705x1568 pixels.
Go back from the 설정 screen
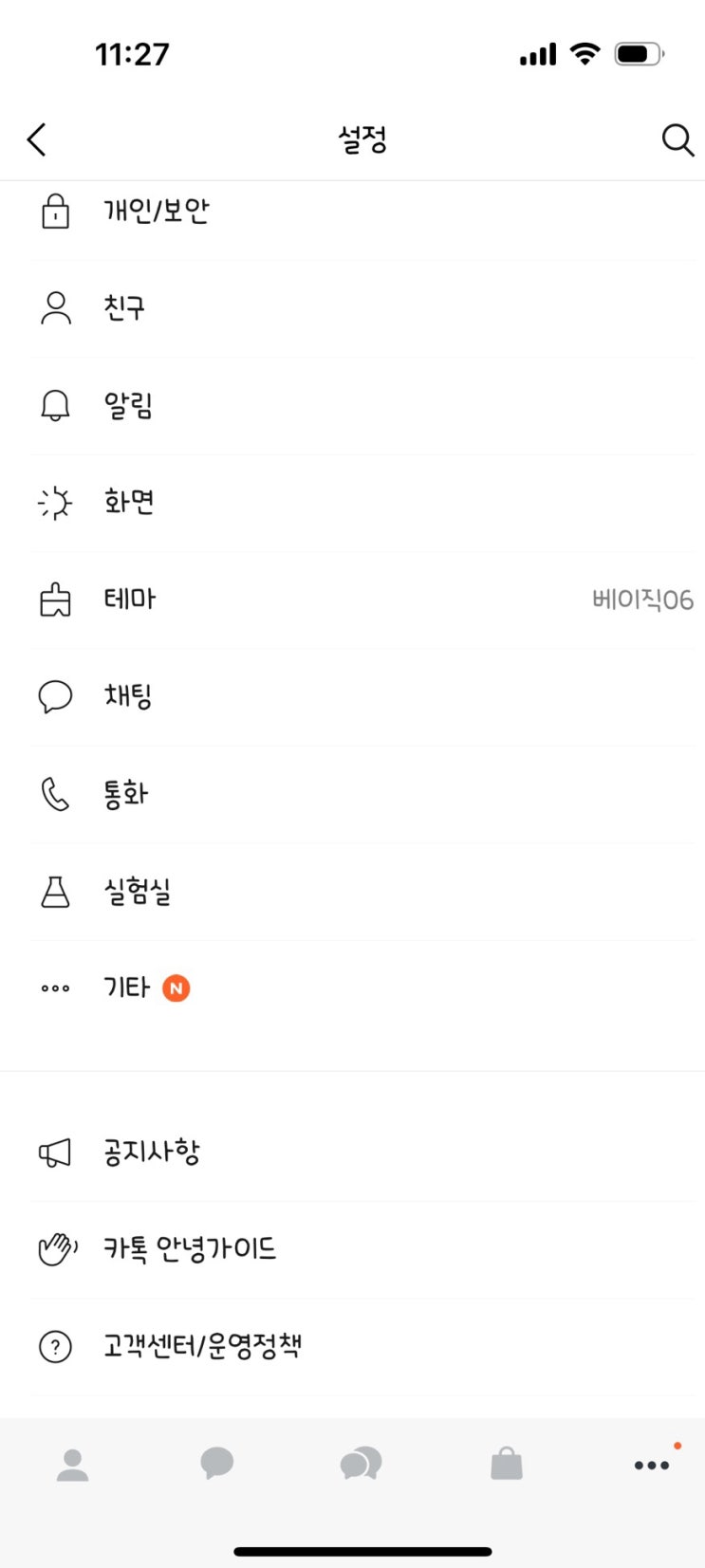point(37,140)
